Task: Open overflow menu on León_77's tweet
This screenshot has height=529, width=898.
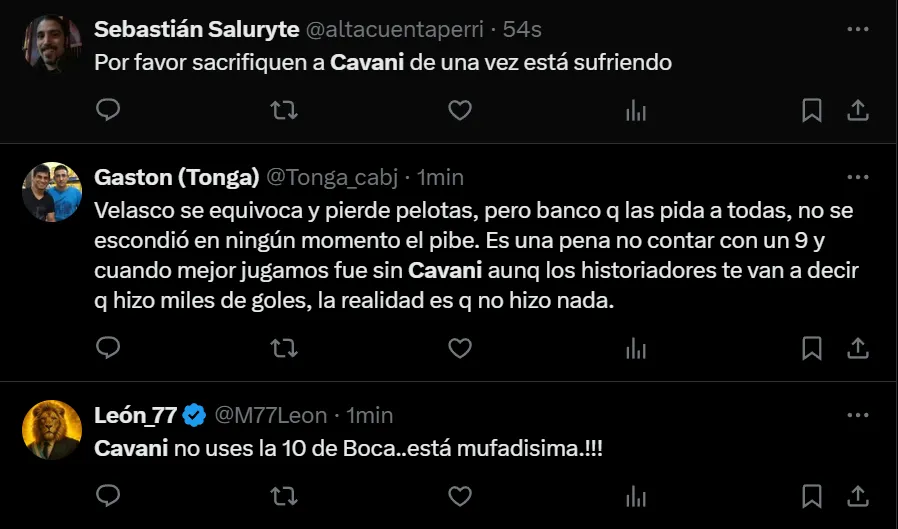Action: 857,415
